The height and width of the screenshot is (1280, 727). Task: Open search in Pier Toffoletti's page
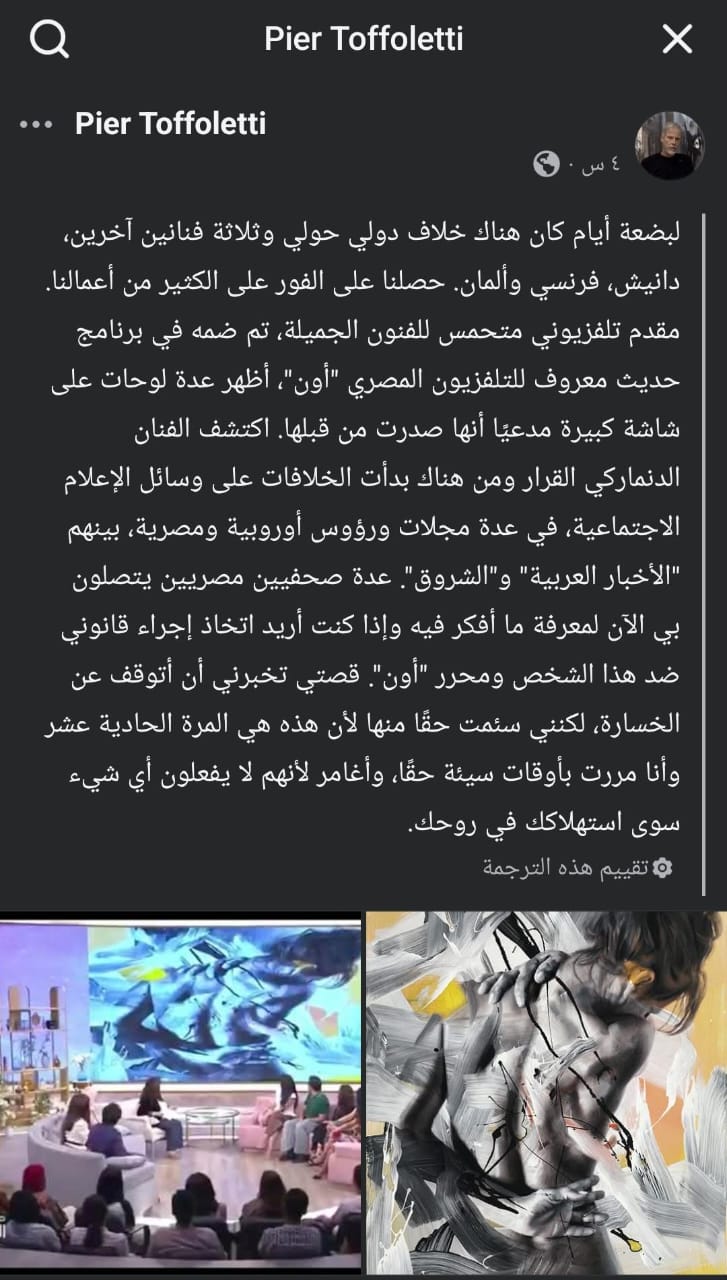[48, 40]
